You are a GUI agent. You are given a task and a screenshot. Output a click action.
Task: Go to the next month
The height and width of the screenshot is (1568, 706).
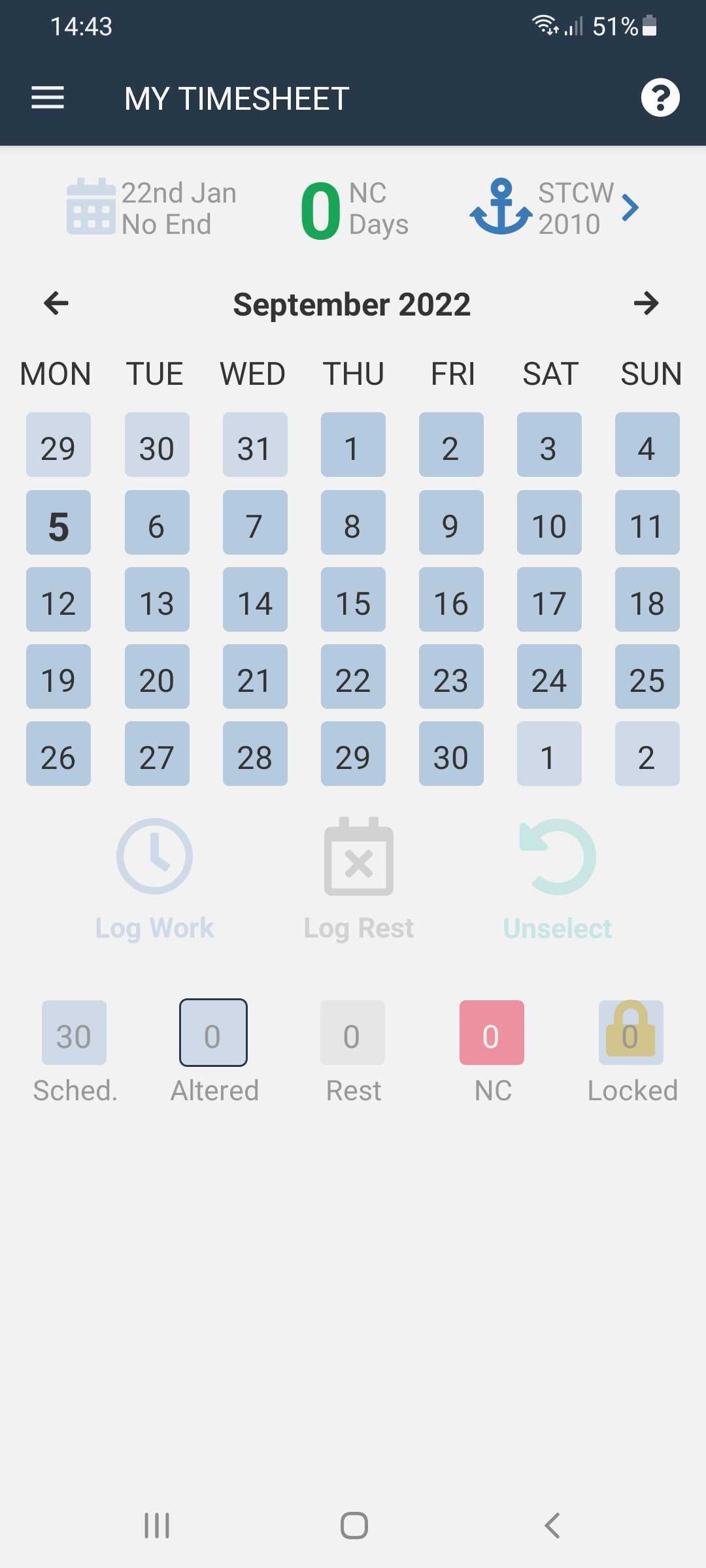(646, 303)
